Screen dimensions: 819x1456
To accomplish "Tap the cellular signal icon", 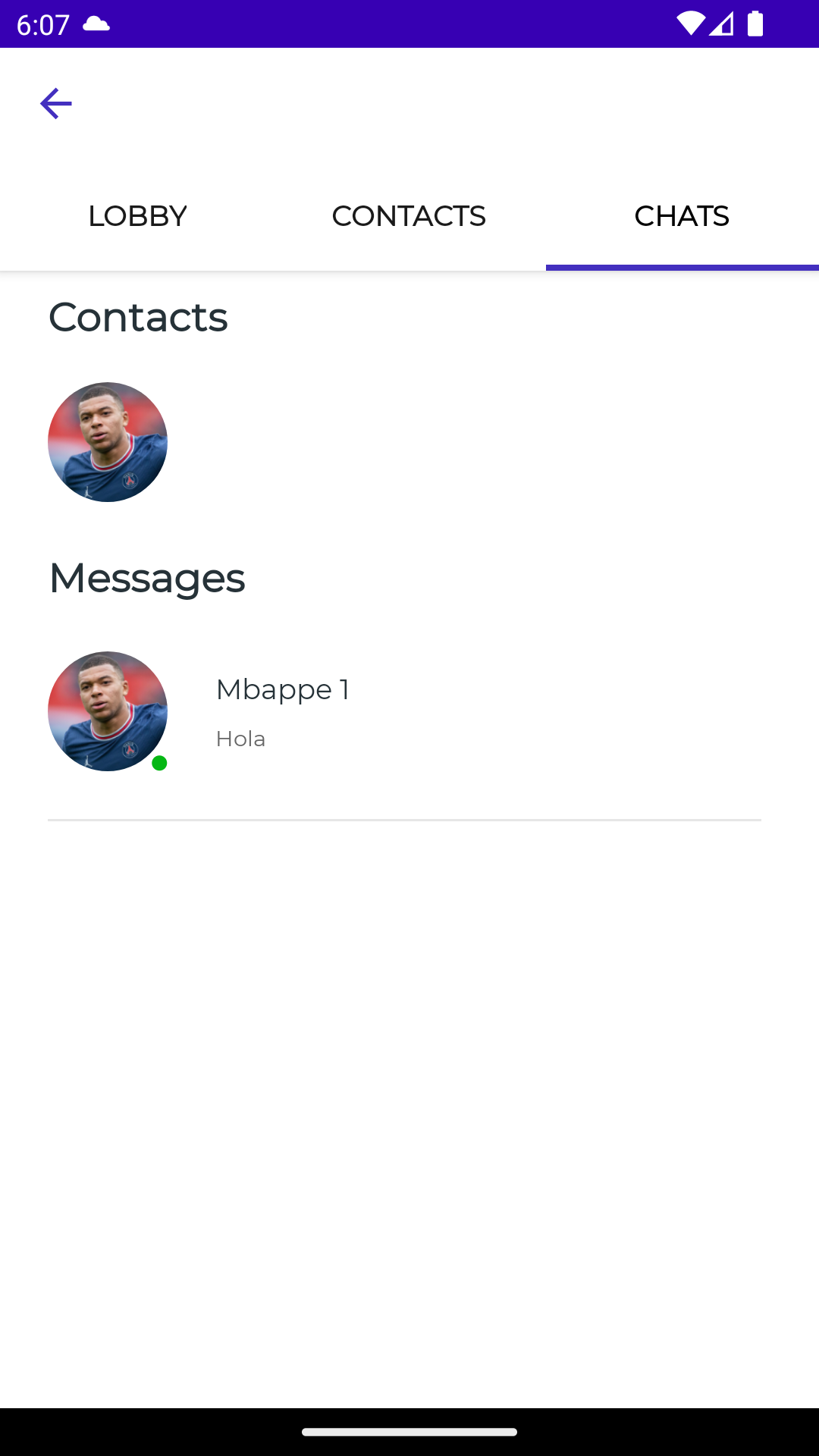I will point(723,24).
